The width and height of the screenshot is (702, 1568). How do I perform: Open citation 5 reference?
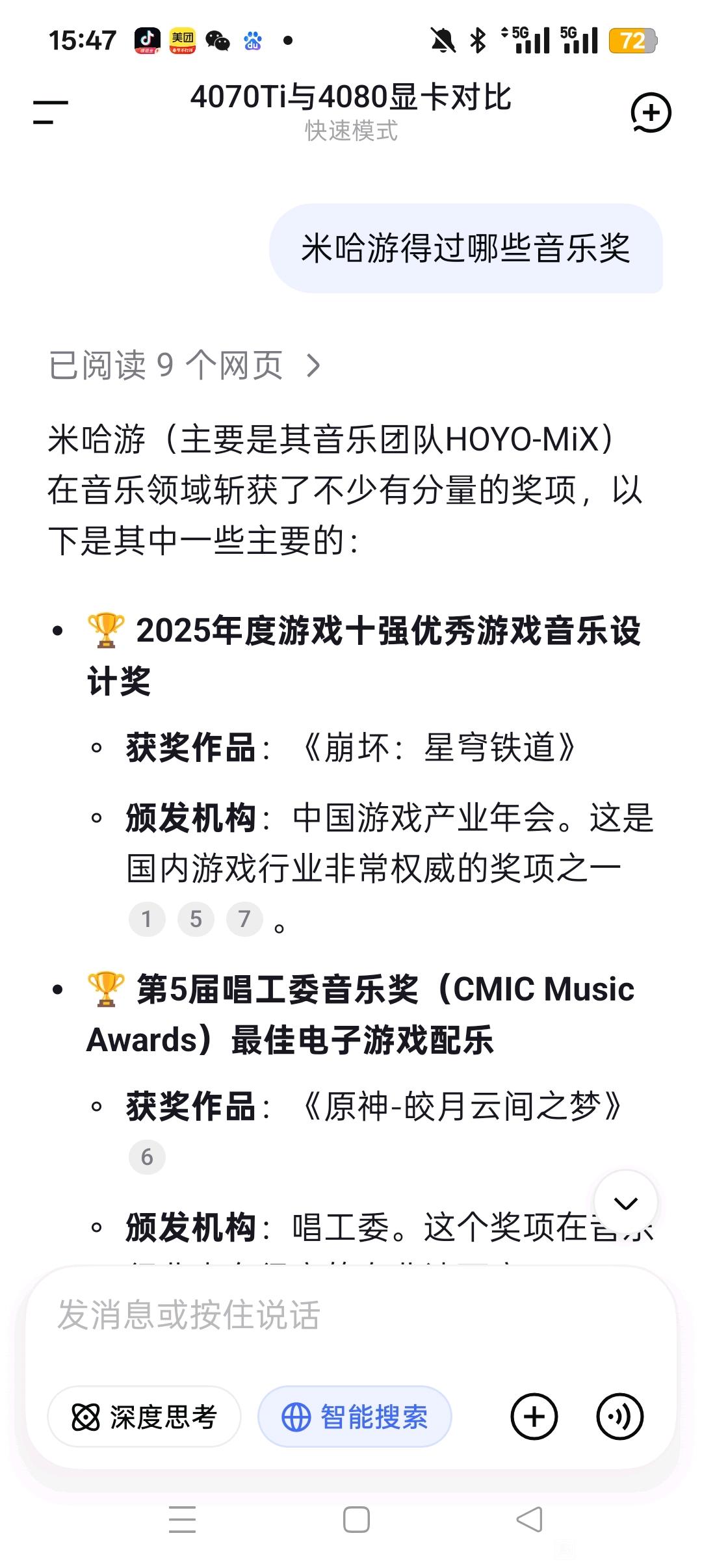(196, 919)
